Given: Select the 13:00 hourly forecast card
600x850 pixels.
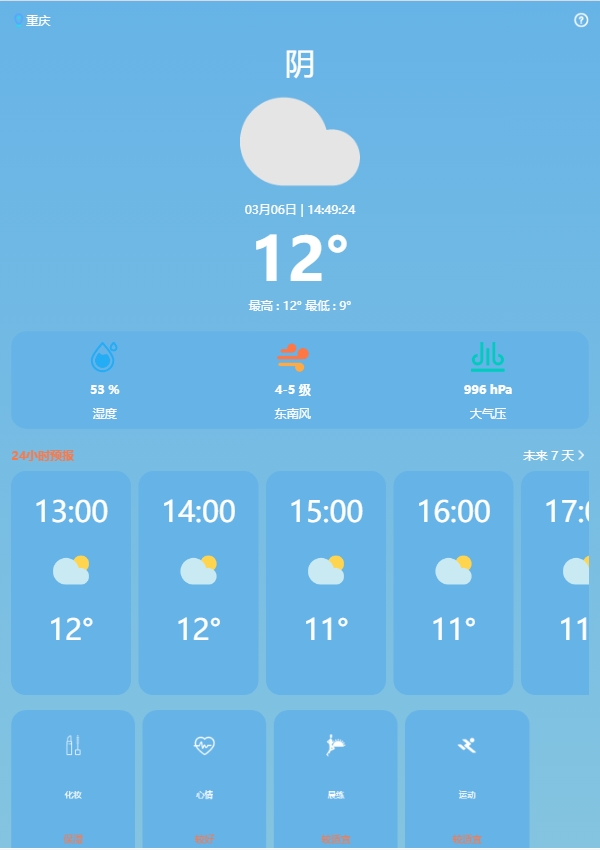Looking at the screenshot, I should coord(71,582).
